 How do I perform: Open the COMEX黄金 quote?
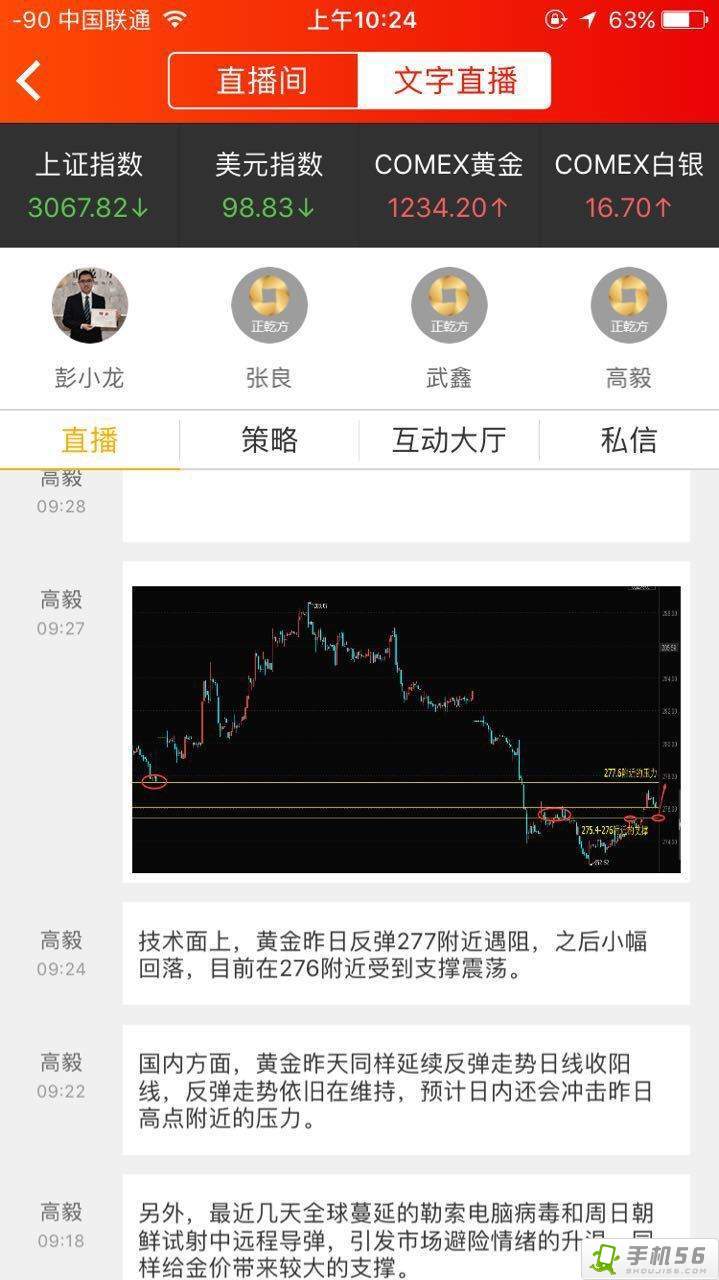tap(448, 186)
